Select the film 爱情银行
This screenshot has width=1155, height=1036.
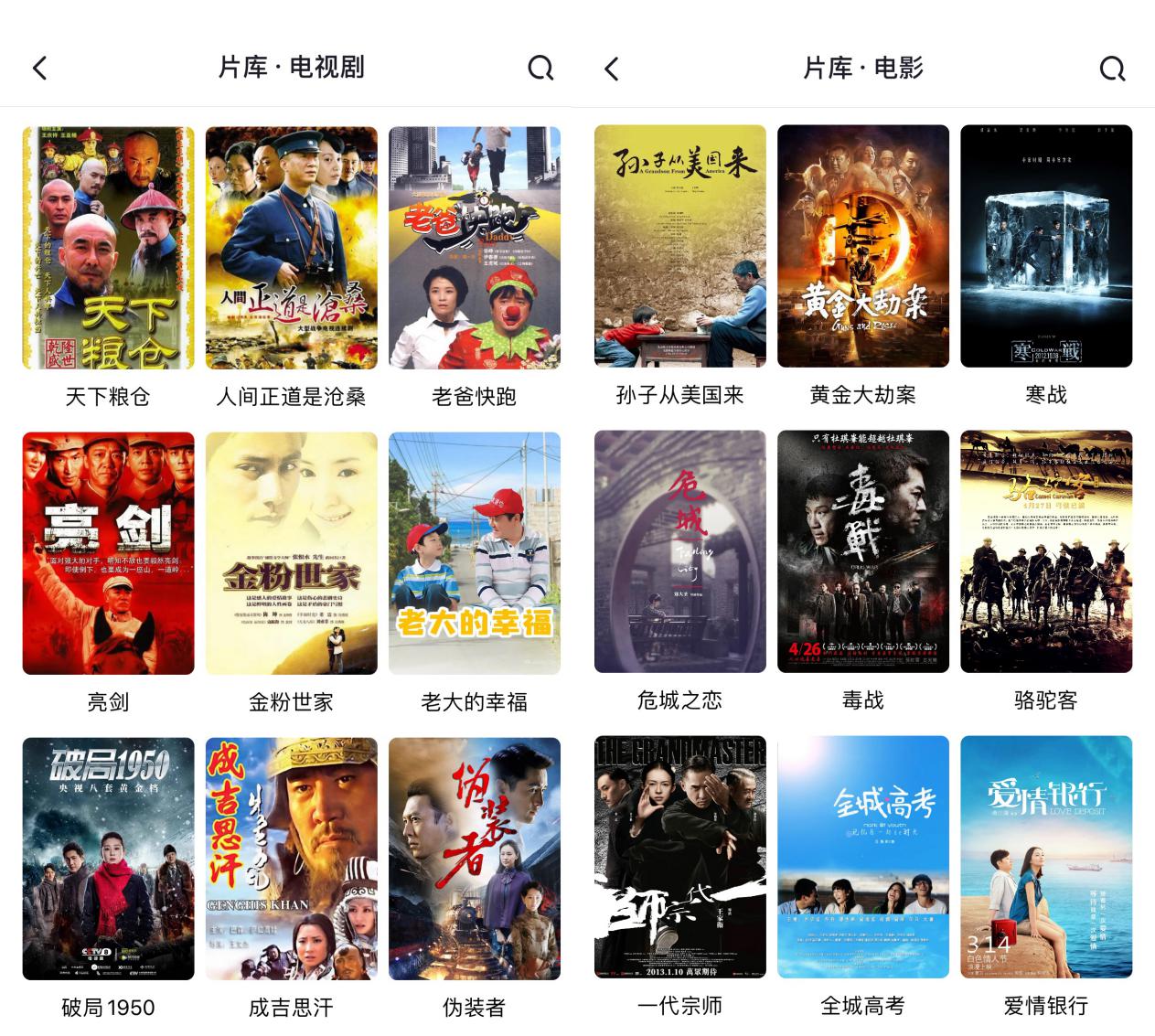1045,857
